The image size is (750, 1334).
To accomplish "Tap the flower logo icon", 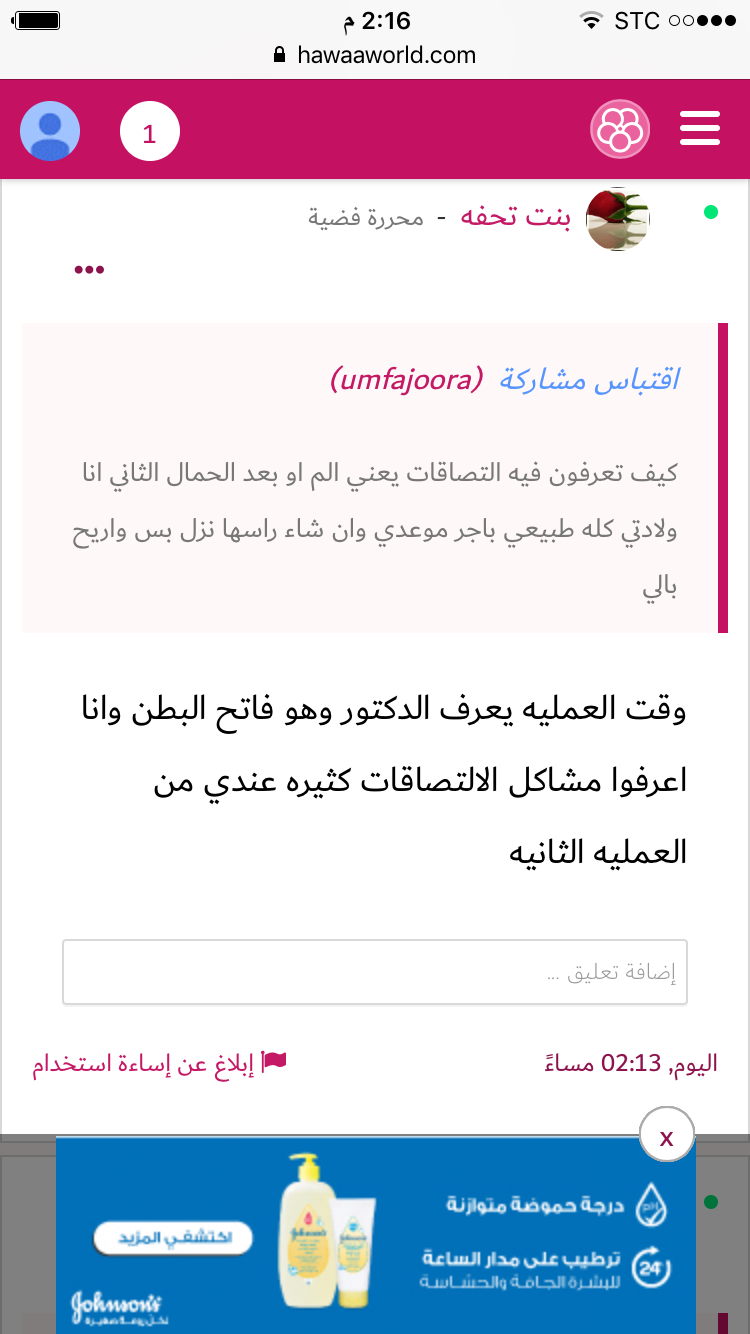I will coord(620,130).
